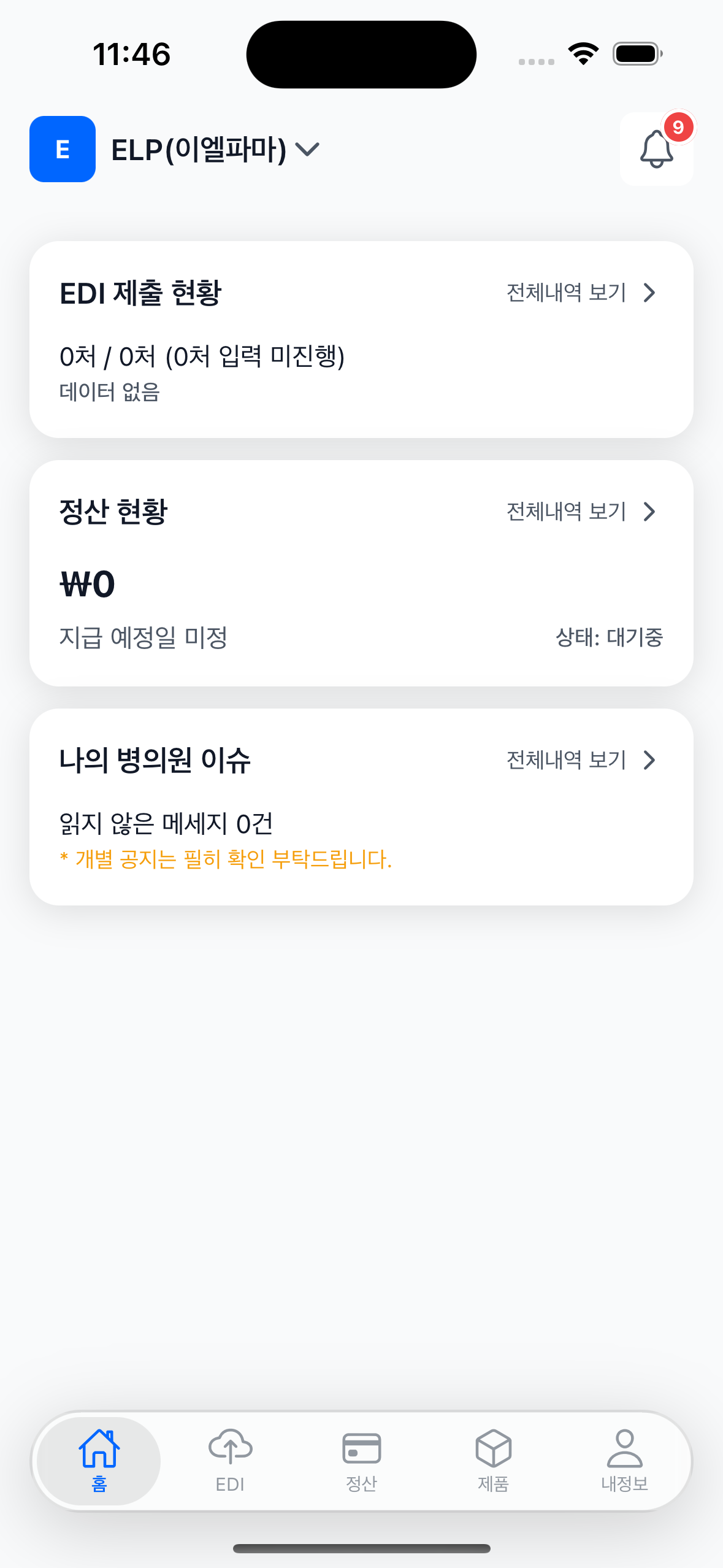This screenshot has height=1568, width=723.
Task: Switch to the 정산 tab
Action: [x=361, y=1461]
